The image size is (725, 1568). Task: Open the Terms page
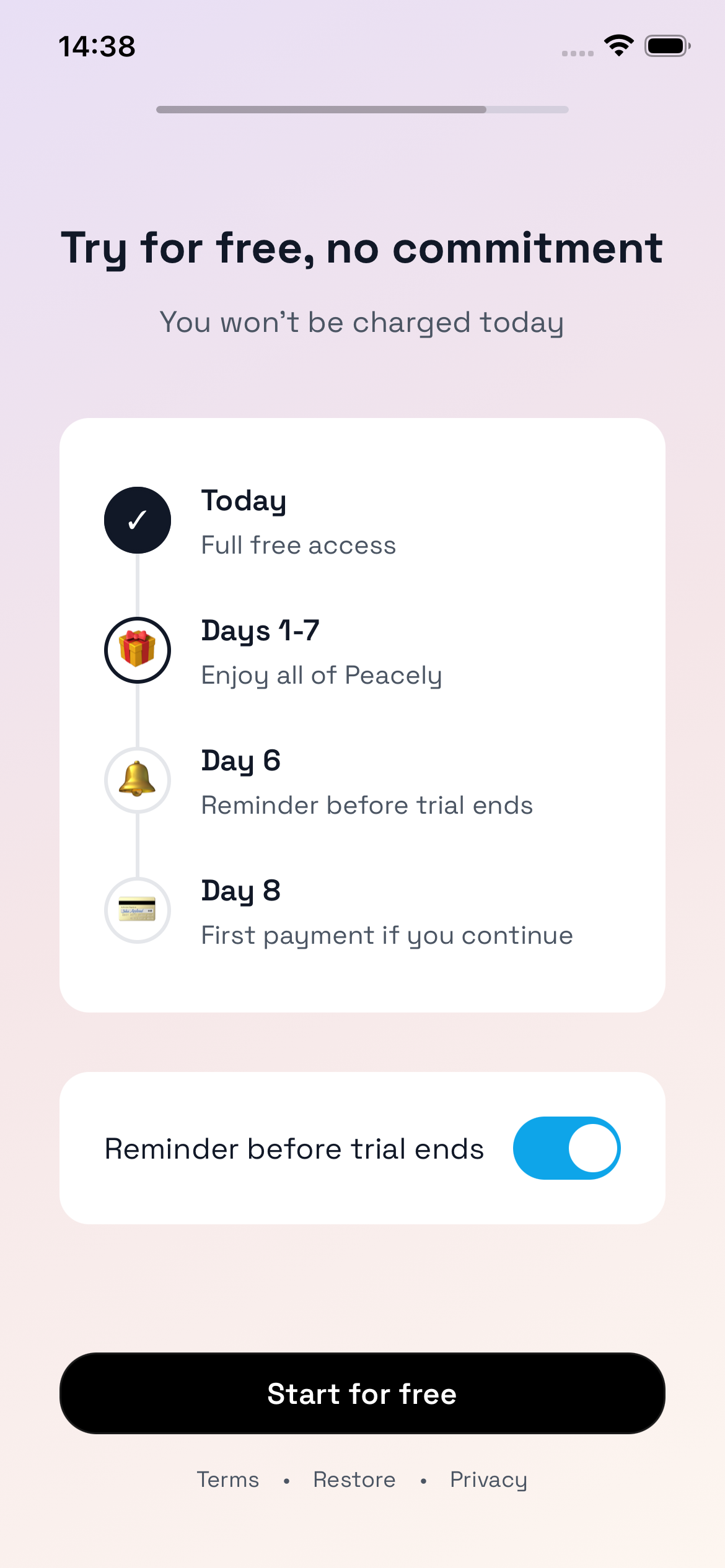click(229, 1479)
